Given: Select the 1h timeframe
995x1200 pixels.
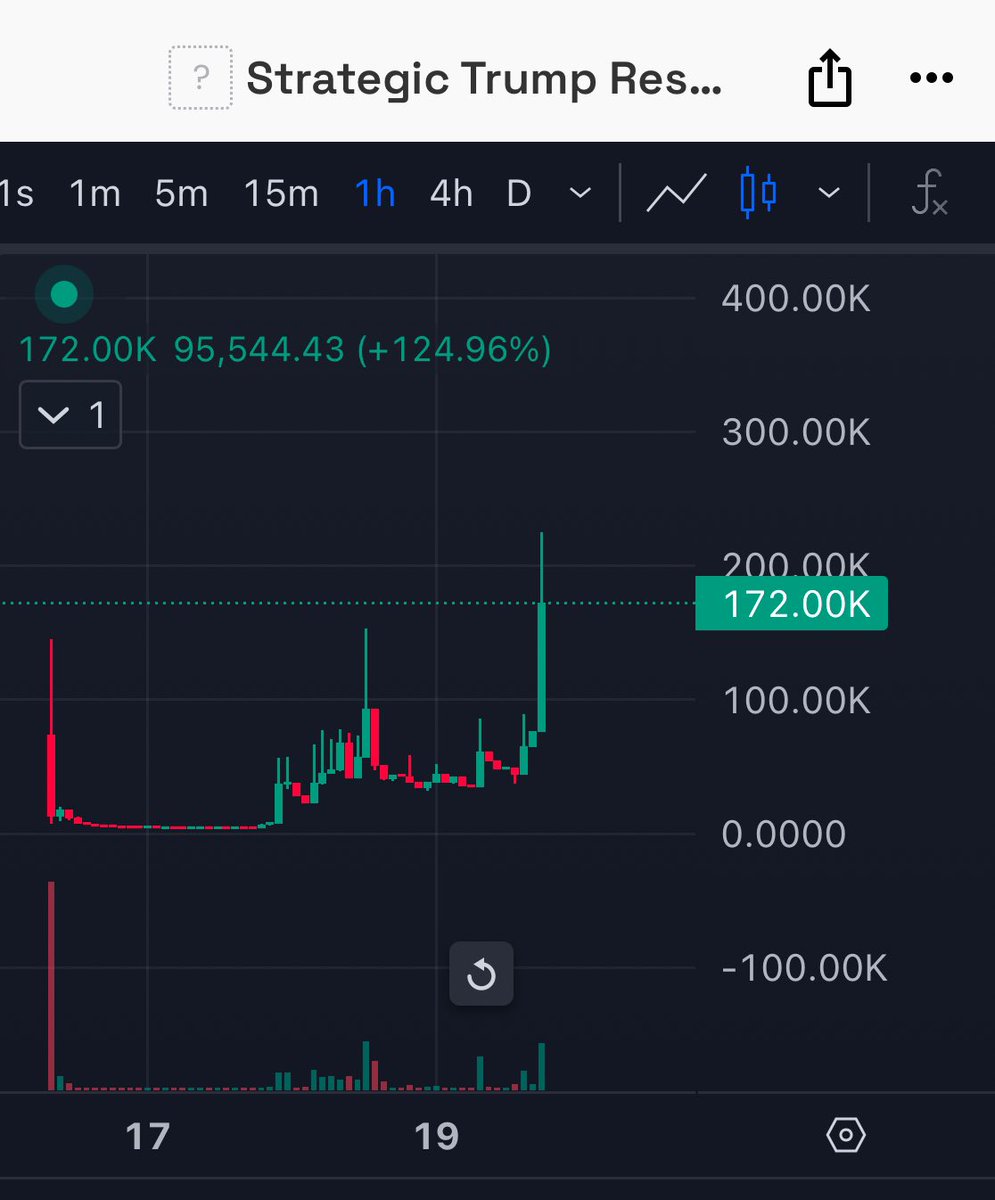Looking at the screenshot, I should point(375,193).
